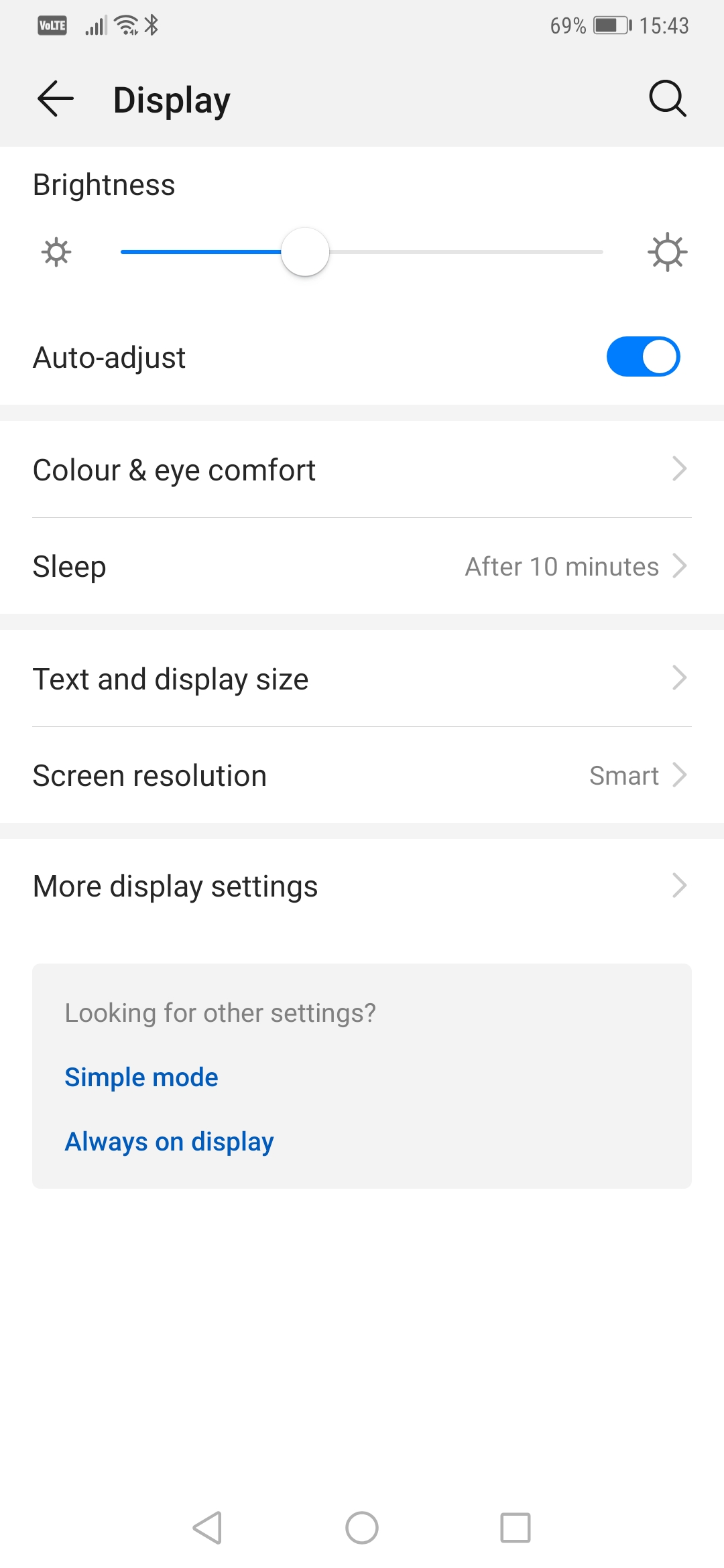Image resolution: width=724 pixels, height=1568 pixels.
Task: Change the Sleep timeout setting
Action: click(x=362, y=566)
